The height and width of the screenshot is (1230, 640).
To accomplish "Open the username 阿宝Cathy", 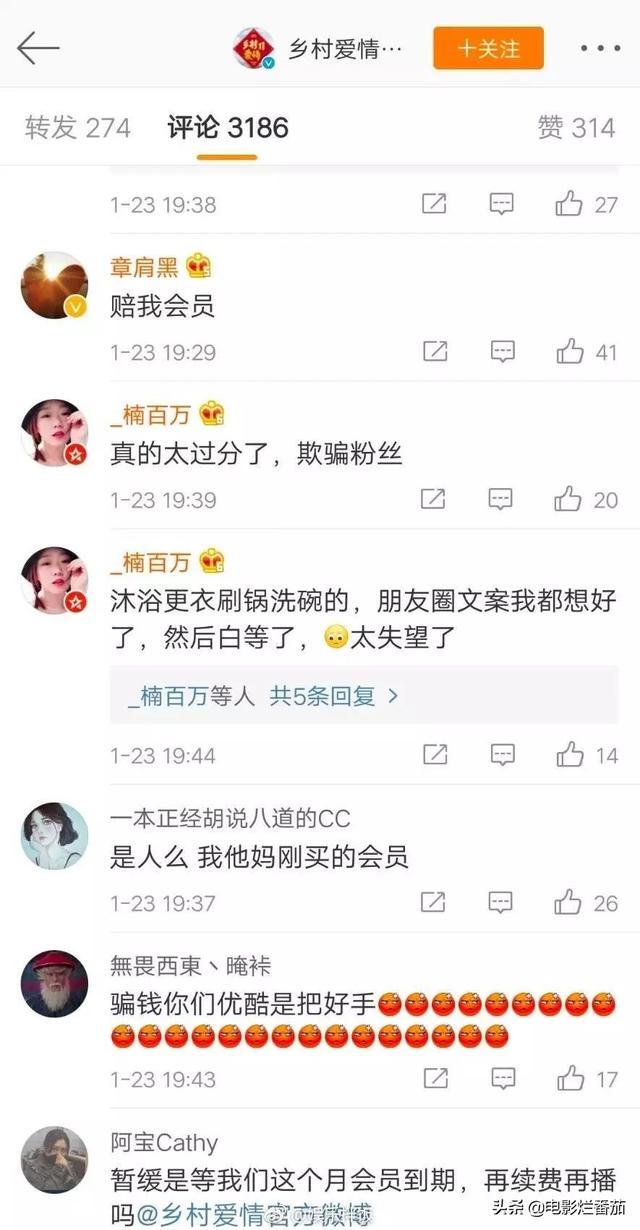I will (x=164, y=1141).
